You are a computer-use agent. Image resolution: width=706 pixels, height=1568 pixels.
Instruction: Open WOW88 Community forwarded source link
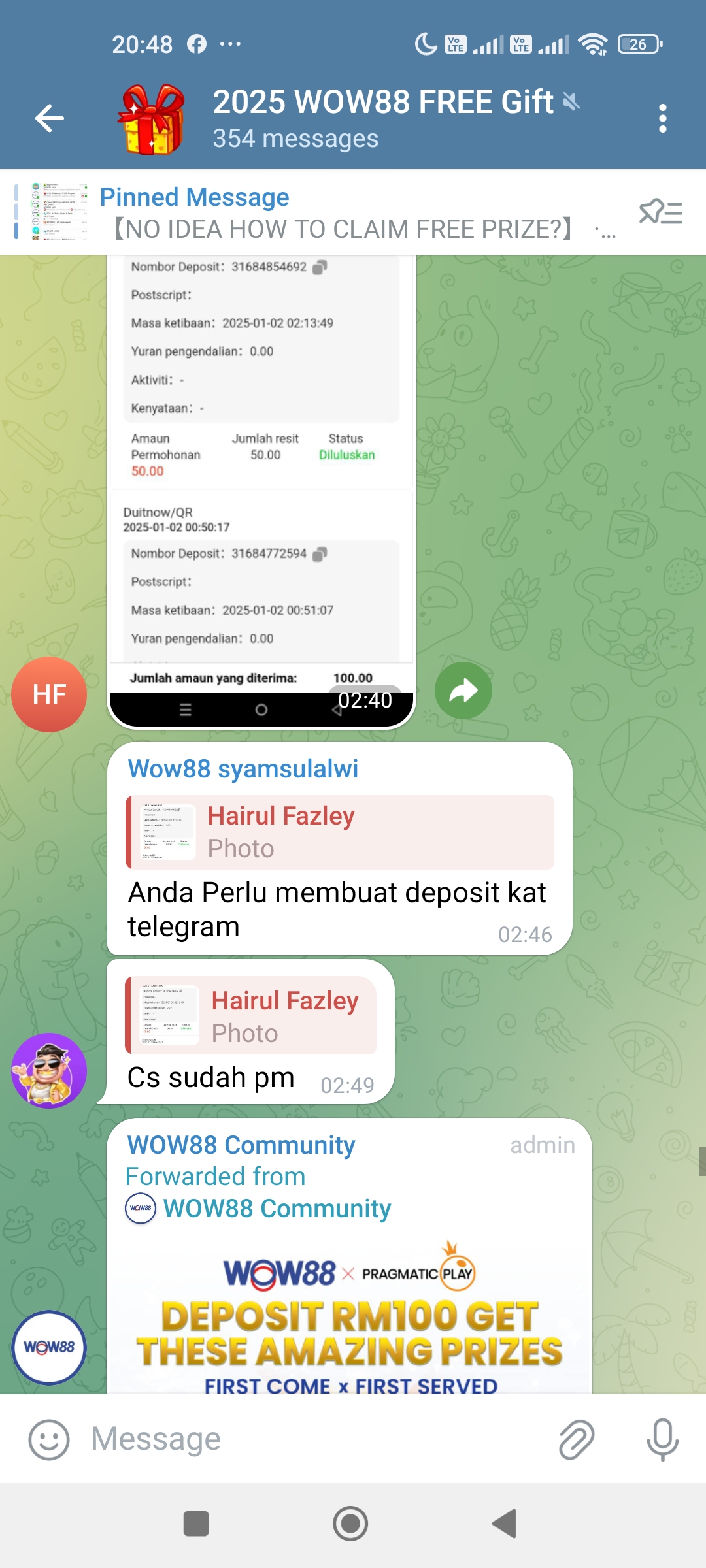point(276,1209)
